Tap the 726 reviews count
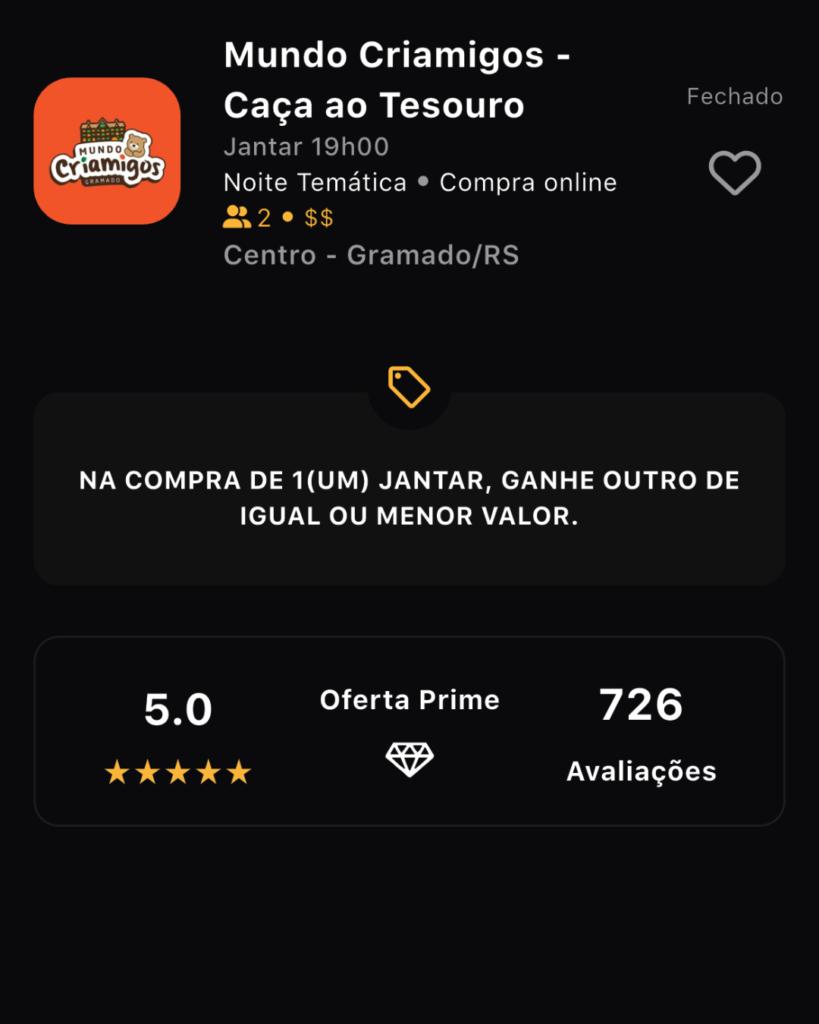This screenshot has width=819, height=1024. click(x=641, y=705)
